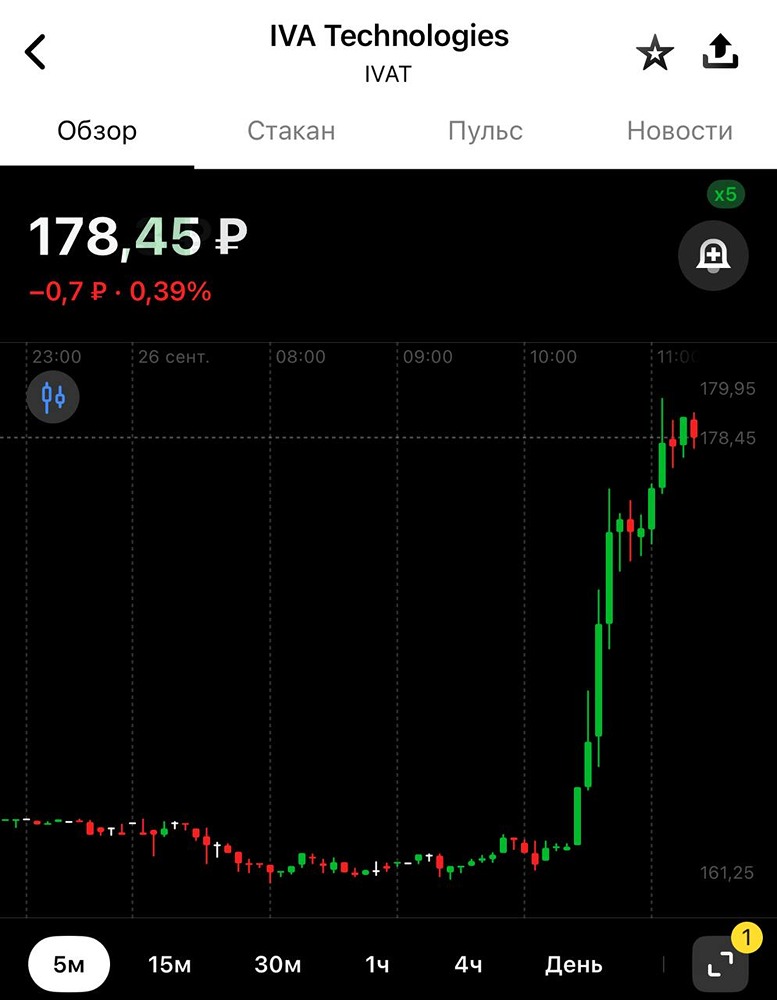Add IVA Technologies to favorites

point(655,54)
